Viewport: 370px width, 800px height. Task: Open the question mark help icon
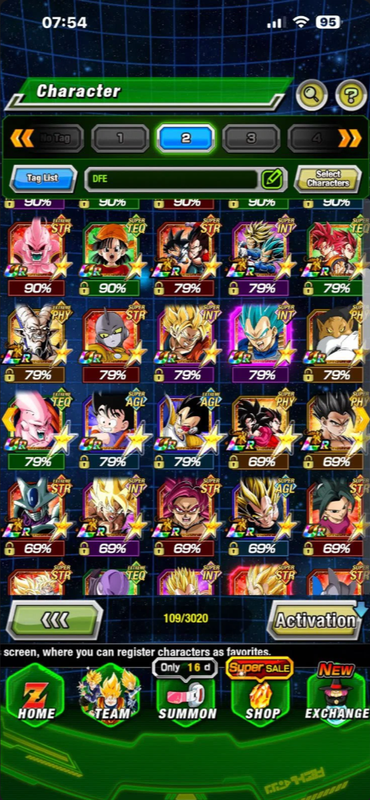tap(351, 95)
